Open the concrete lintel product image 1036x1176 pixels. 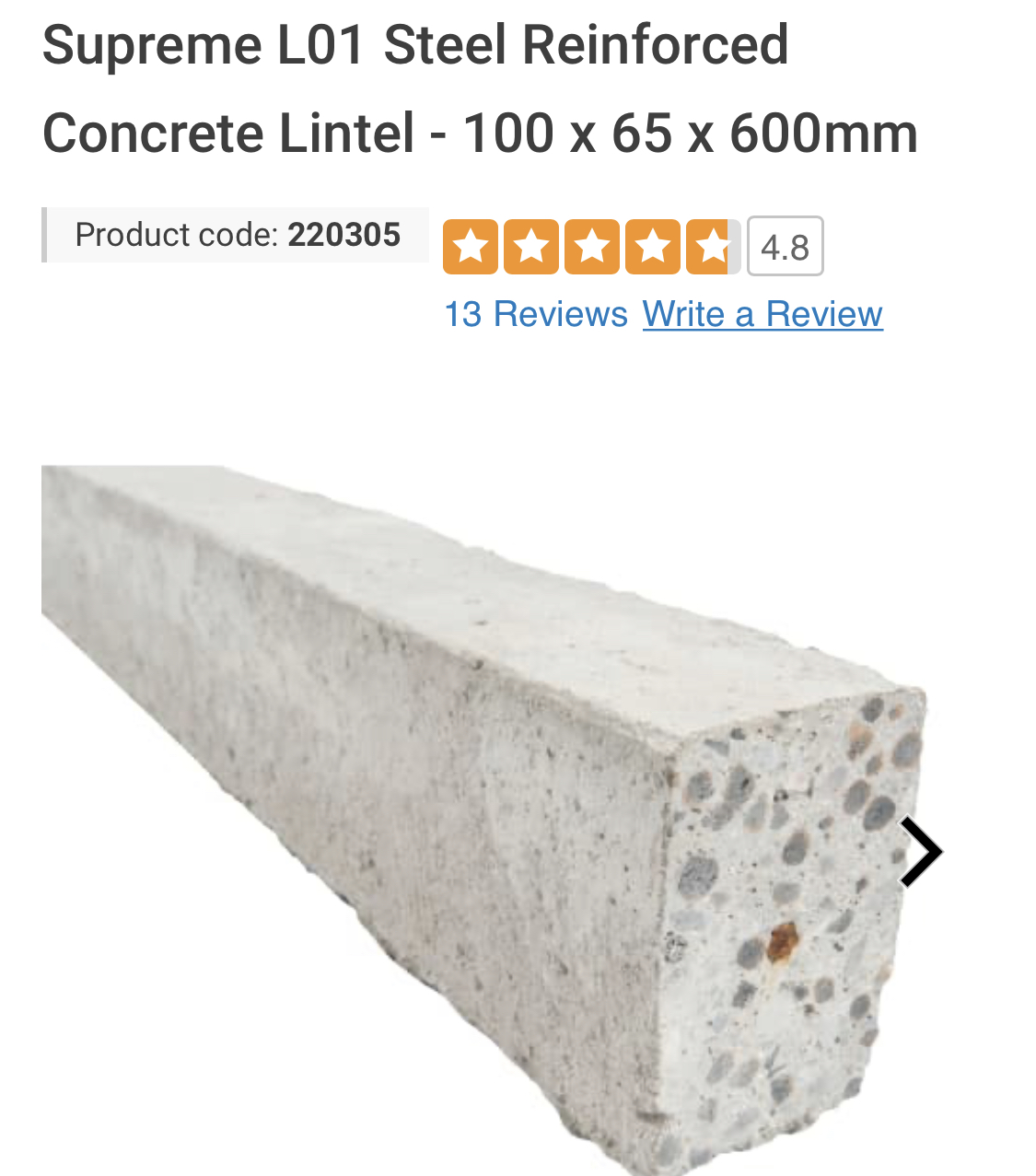(x=460, y=810)
